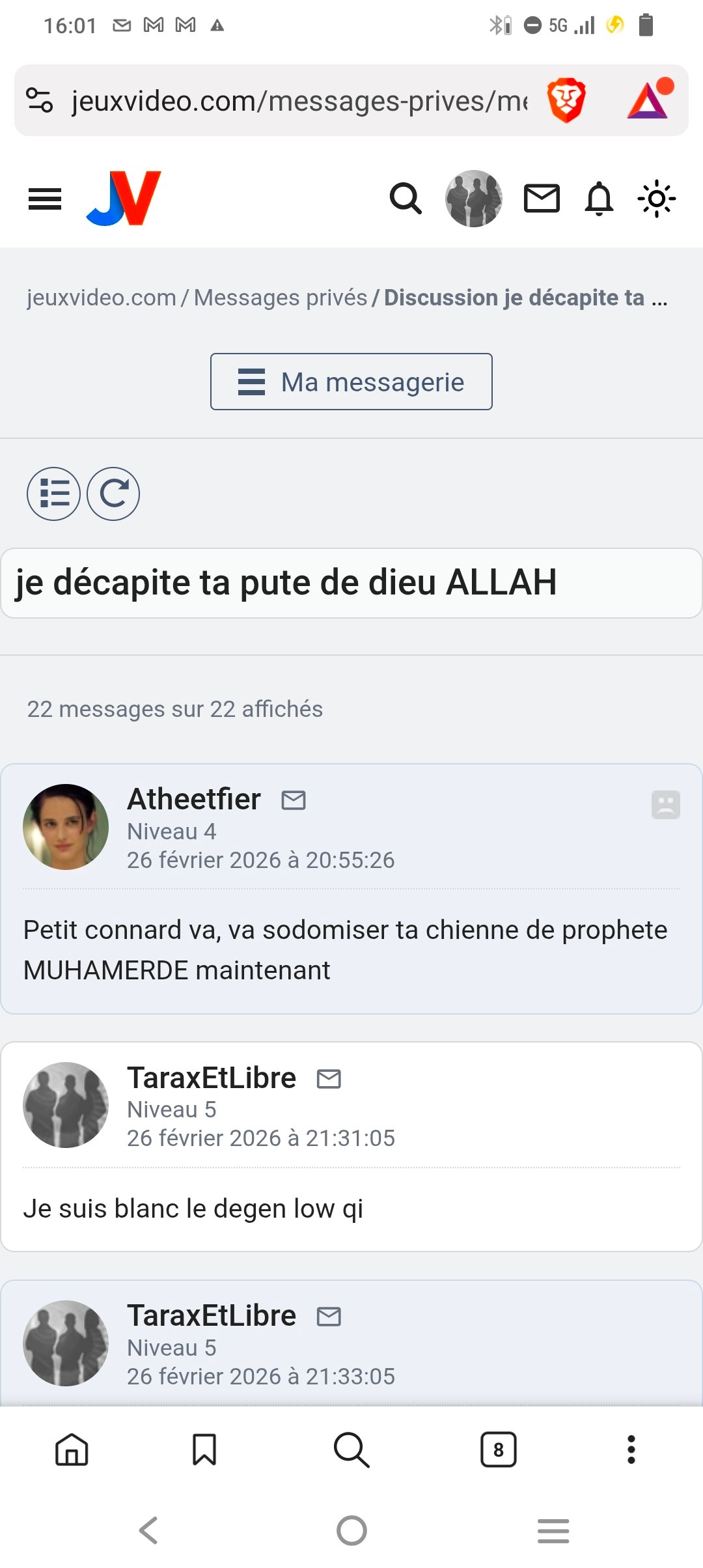Screen dimensions: 703x1568
Task: Go to the jeuxvideo.com breadcrumb link
Action: (102, 298)
